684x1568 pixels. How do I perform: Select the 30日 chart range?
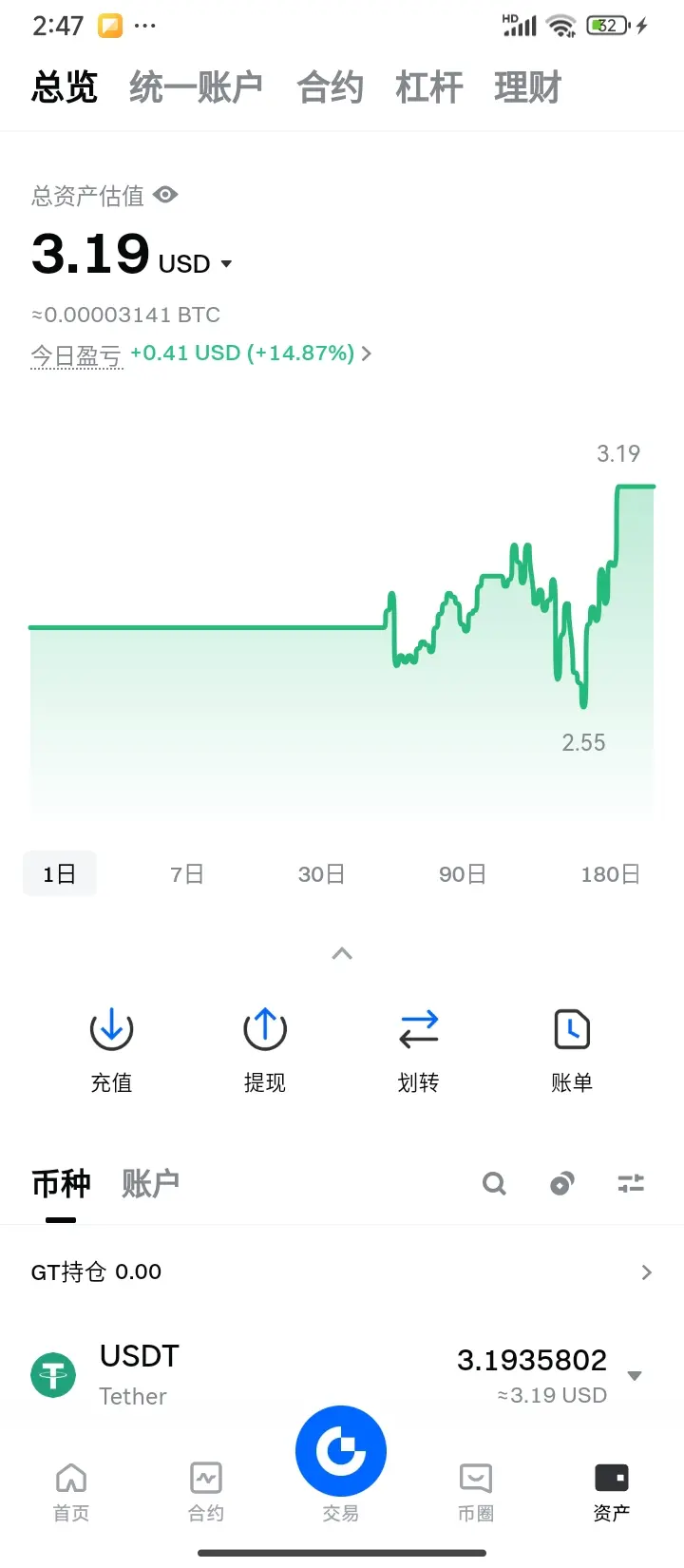tap(321, 873)
